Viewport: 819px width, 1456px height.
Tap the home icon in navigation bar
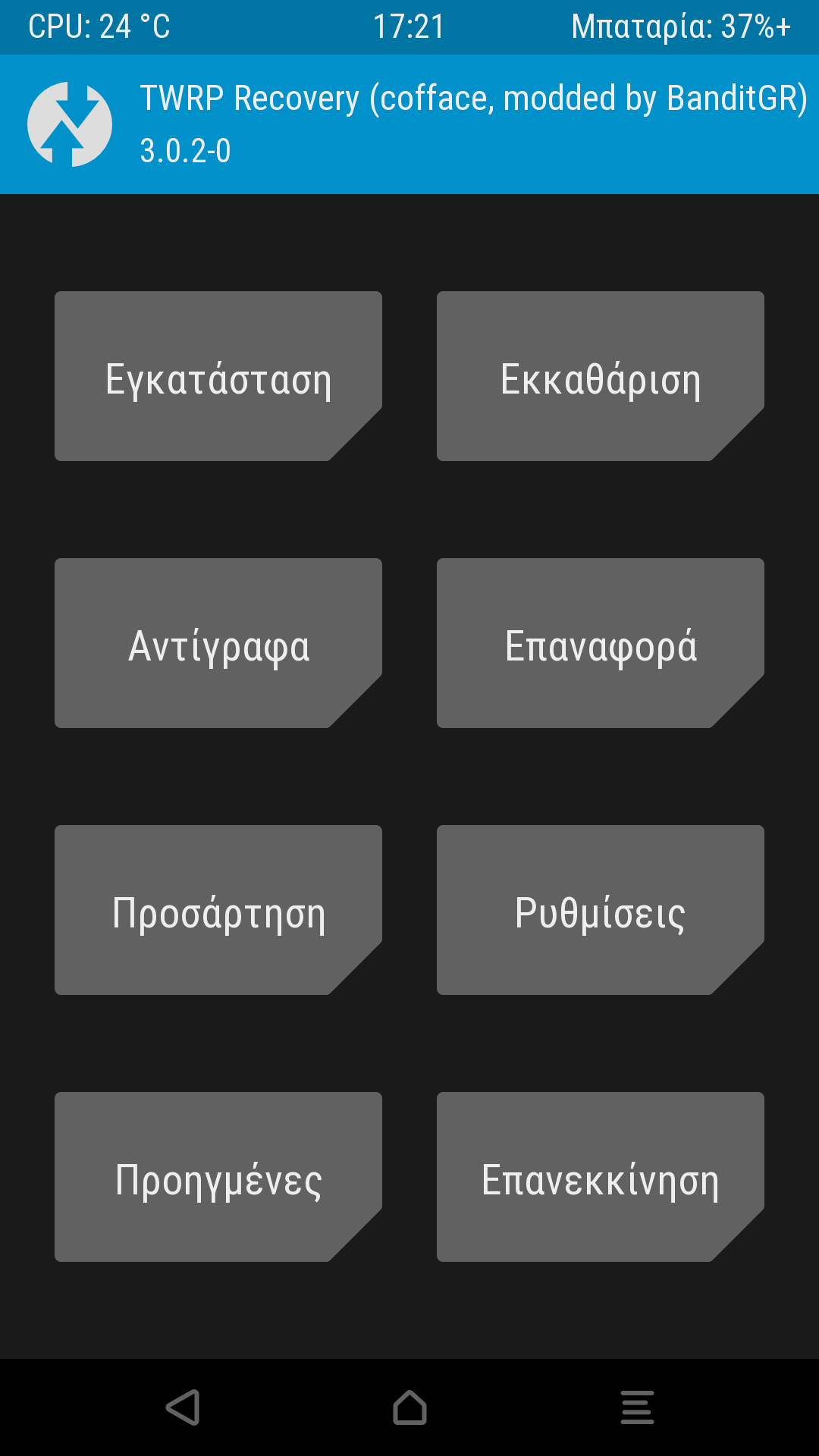409,1407
